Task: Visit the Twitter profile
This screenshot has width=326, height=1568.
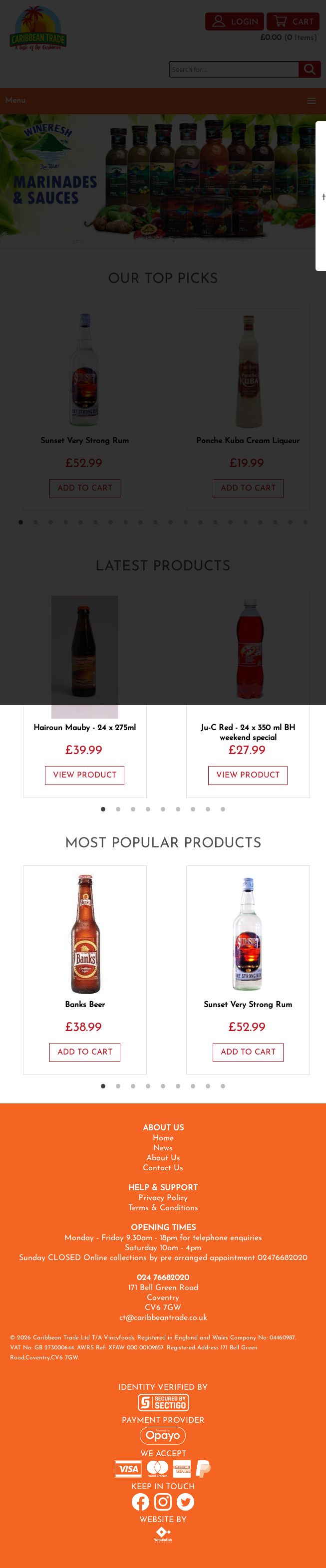Action: point(185,1502)
